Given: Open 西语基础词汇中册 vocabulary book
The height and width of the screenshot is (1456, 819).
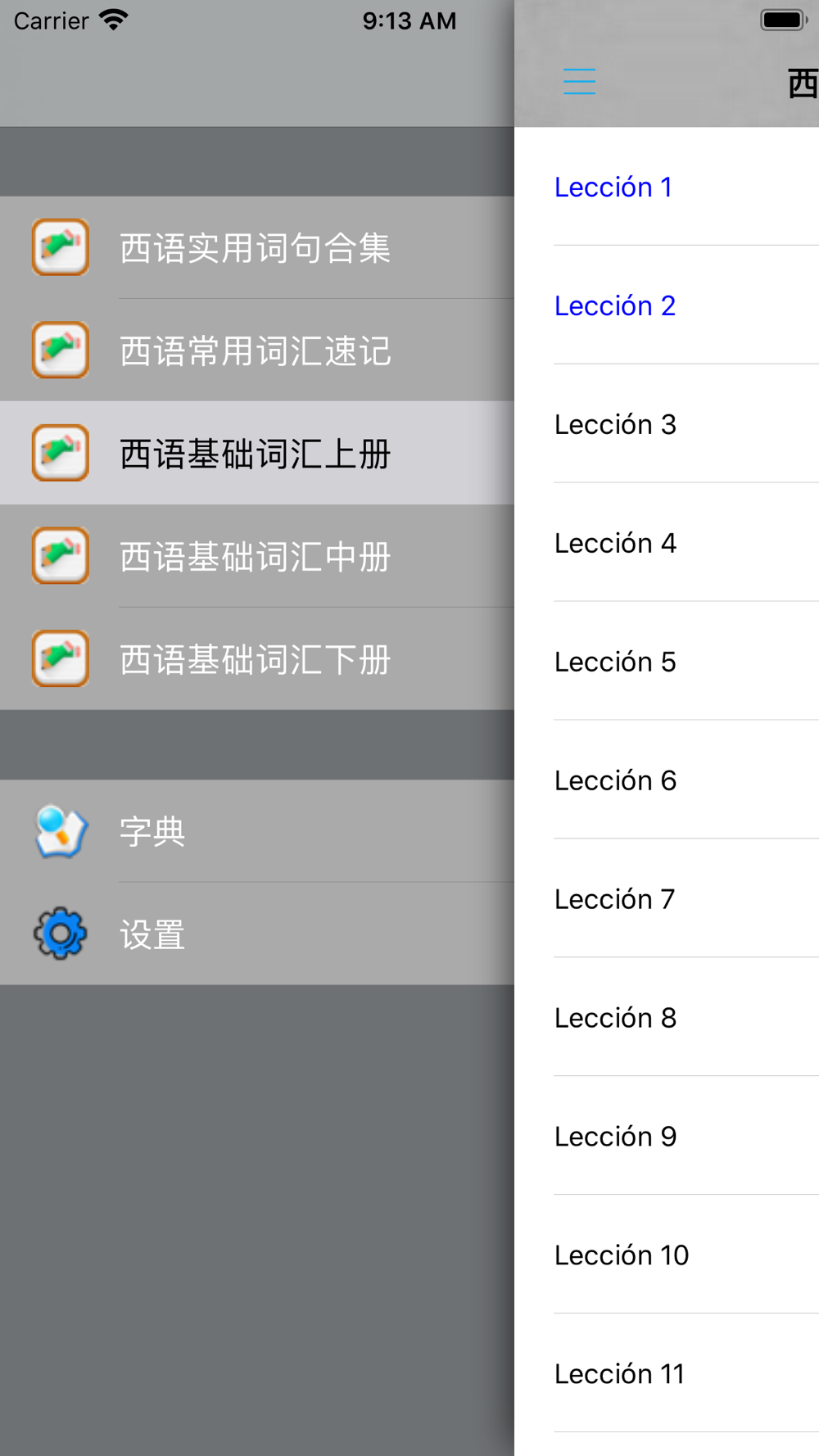Looking at the screenshot, I should 256,557.
